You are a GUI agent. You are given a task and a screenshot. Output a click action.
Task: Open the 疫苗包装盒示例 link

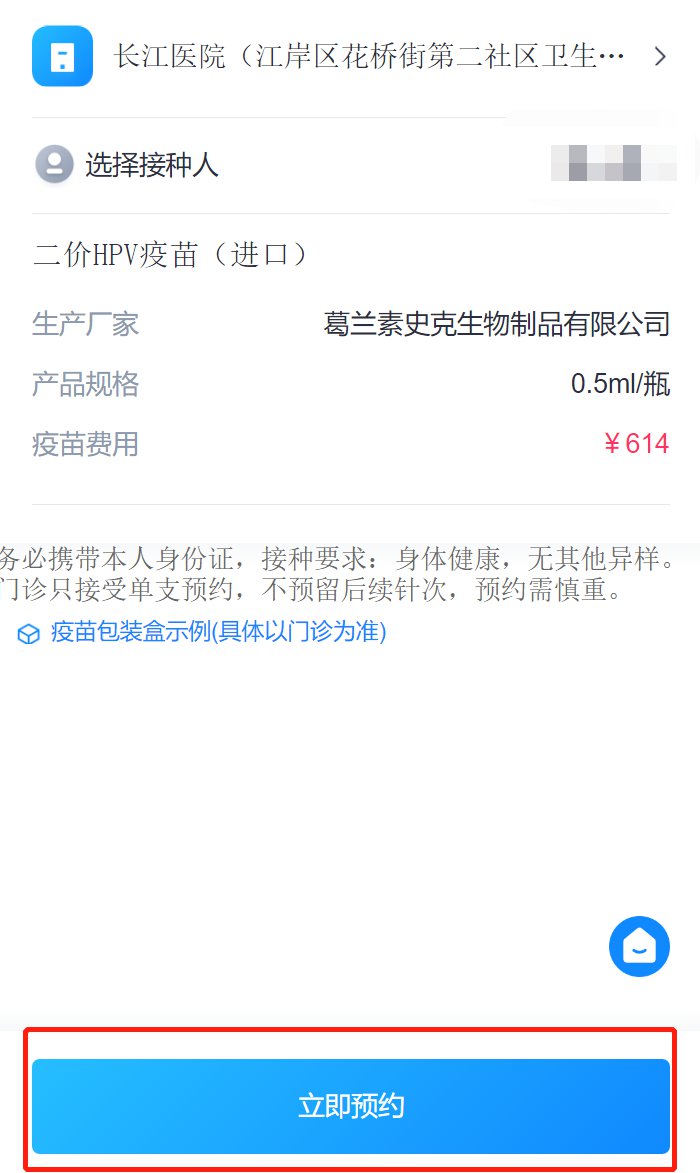click(x=216, y=632)
